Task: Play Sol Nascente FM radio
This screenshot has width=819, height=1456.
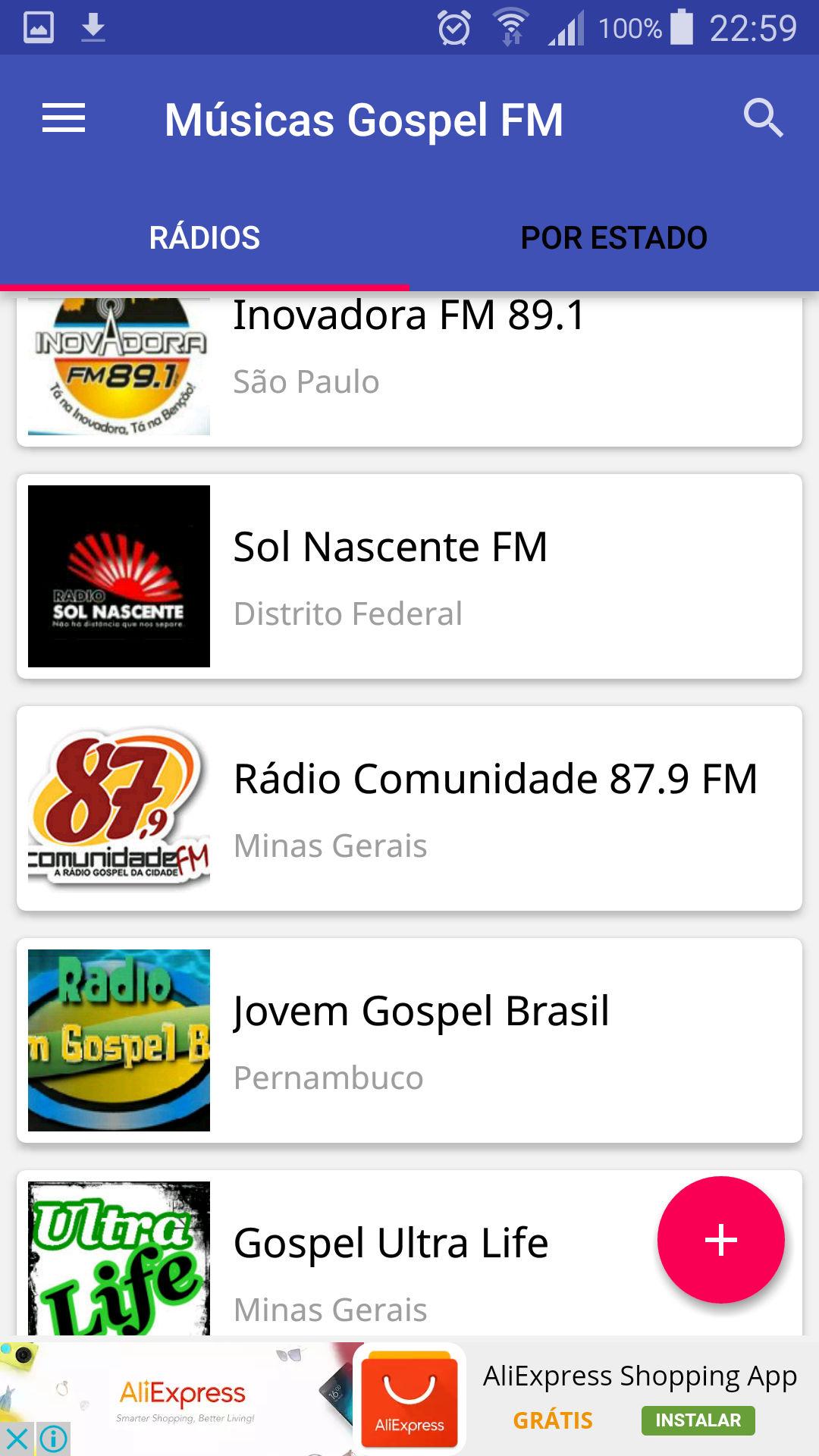Action: click(409, 576)
